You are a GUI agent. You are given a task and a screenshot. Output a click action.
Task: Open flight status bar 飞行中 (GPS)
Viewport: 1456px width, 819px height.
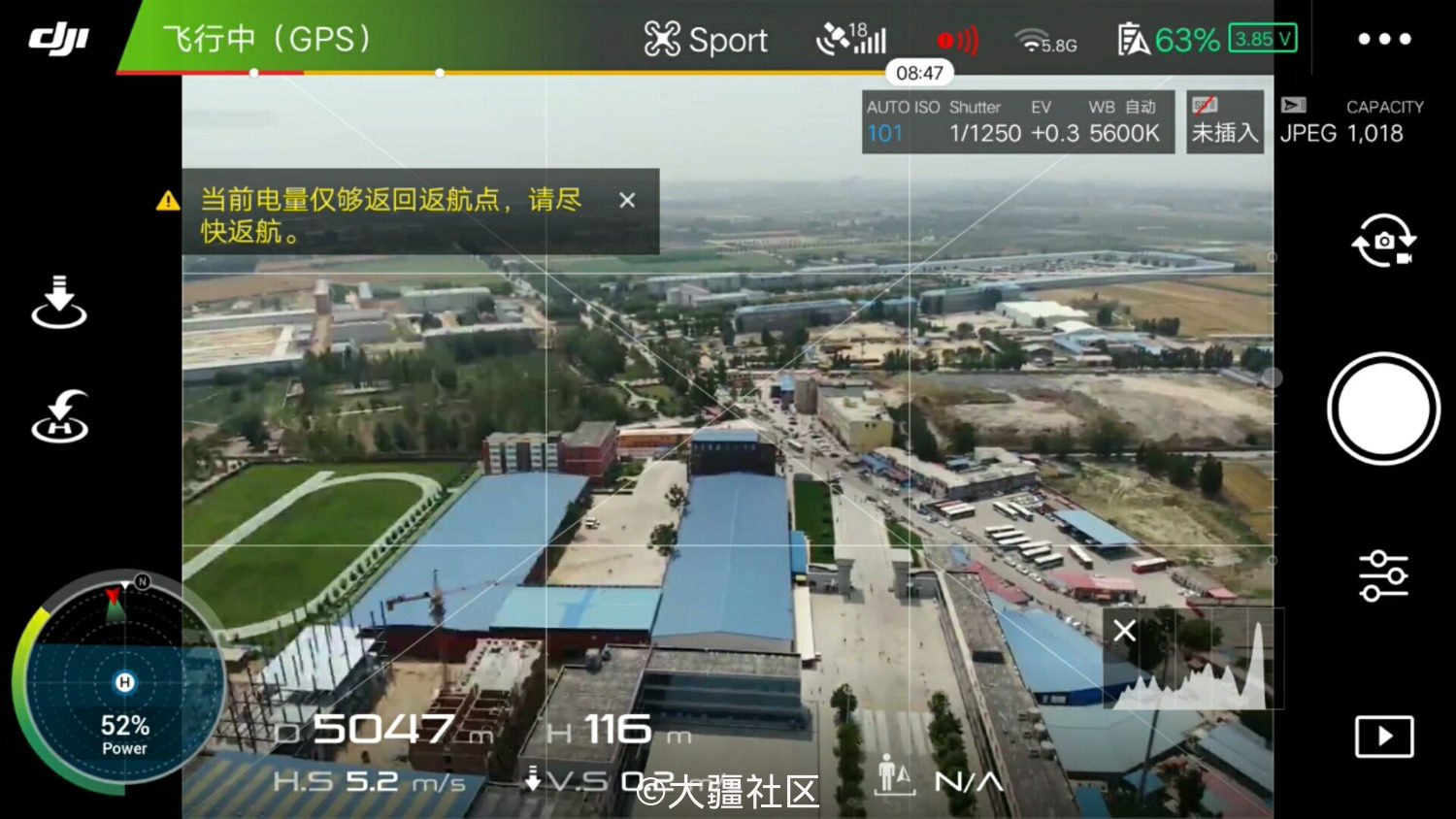pyautogui.click(x=267, y=39)
